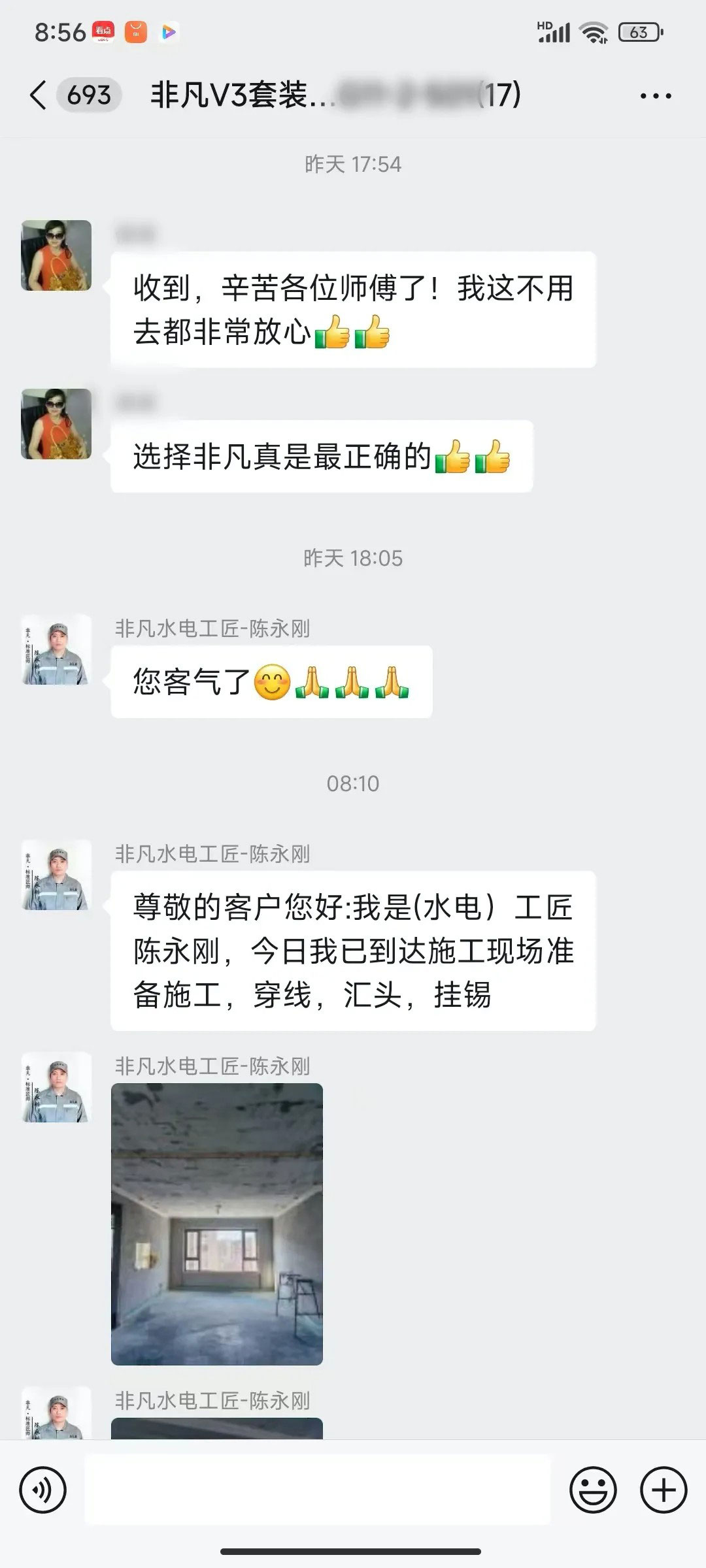Open the group chat overflow menu

[655, 96]
